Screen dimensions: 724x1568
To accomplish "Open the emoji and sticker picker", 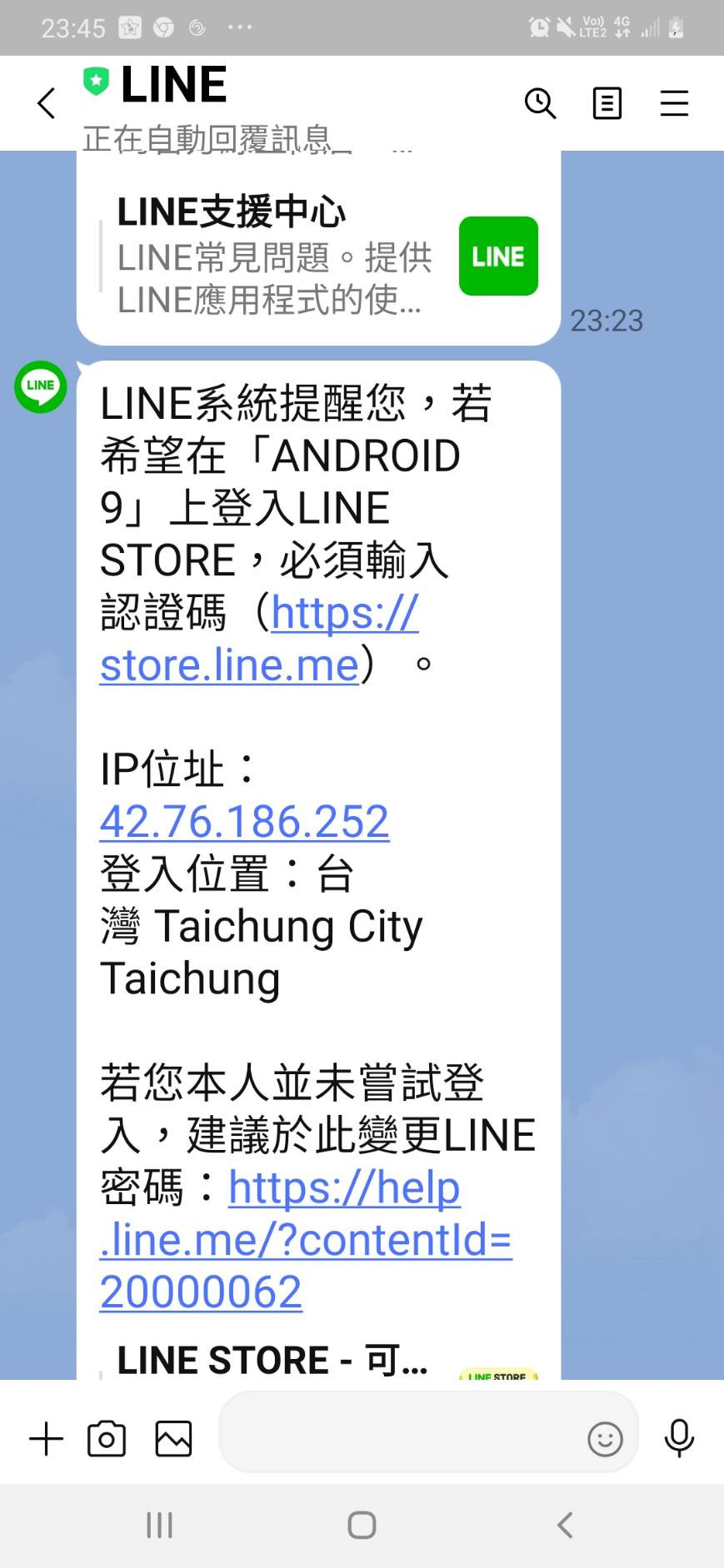I will [605, 1438].
